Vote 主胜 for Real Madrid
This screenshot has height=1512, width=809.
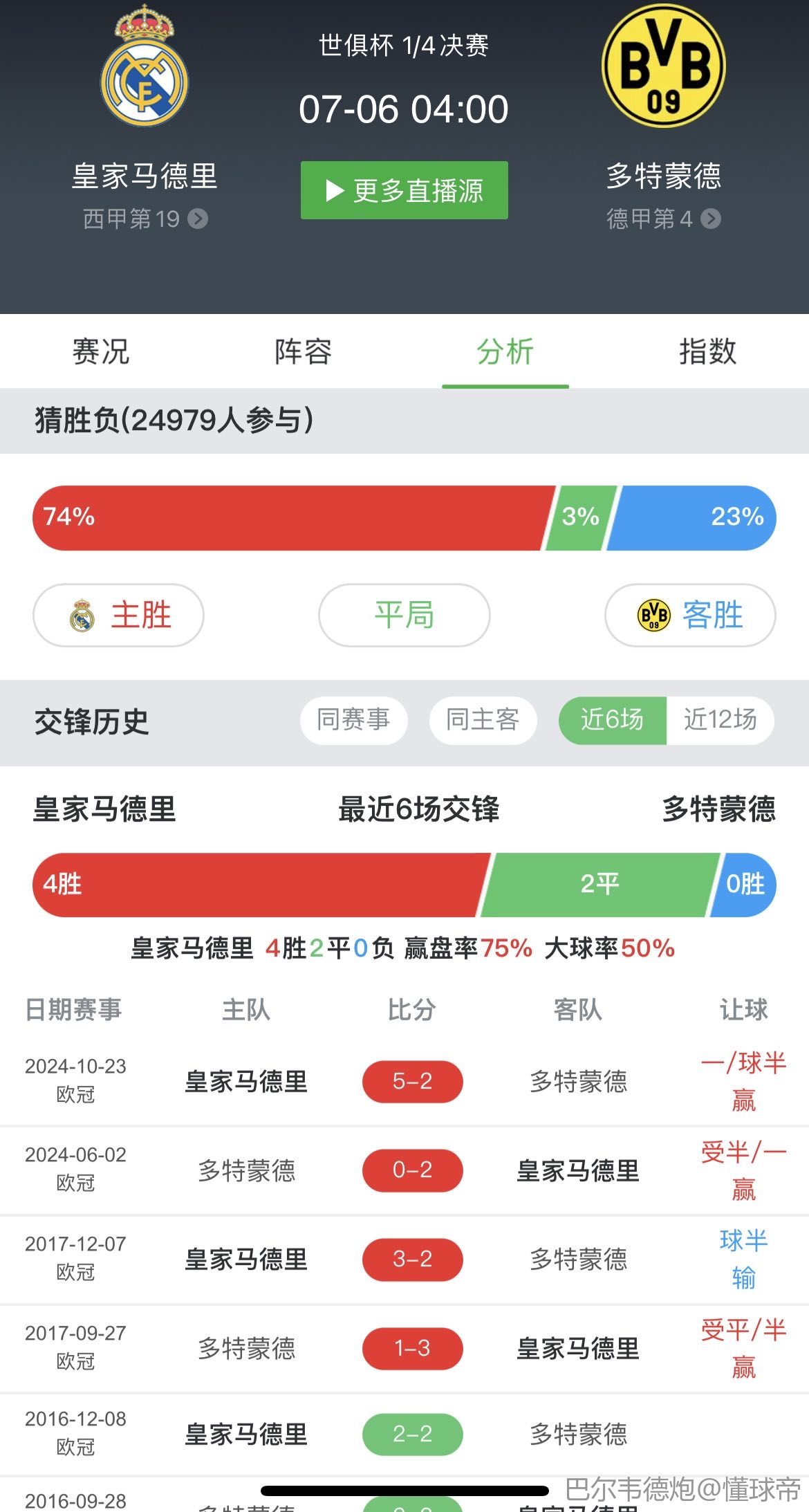point(118,615)
